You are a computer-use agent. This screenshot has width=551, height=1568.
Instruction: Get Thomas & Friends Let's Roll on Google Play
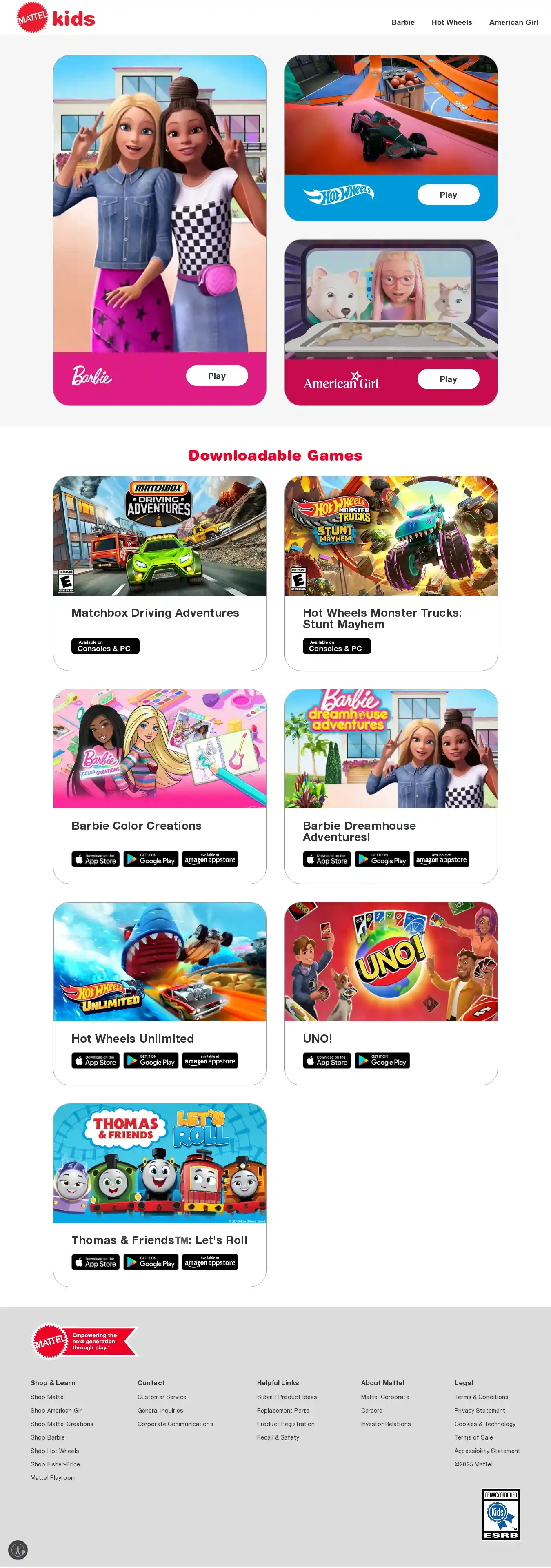pyautogui.click(x=150, y=1262)
